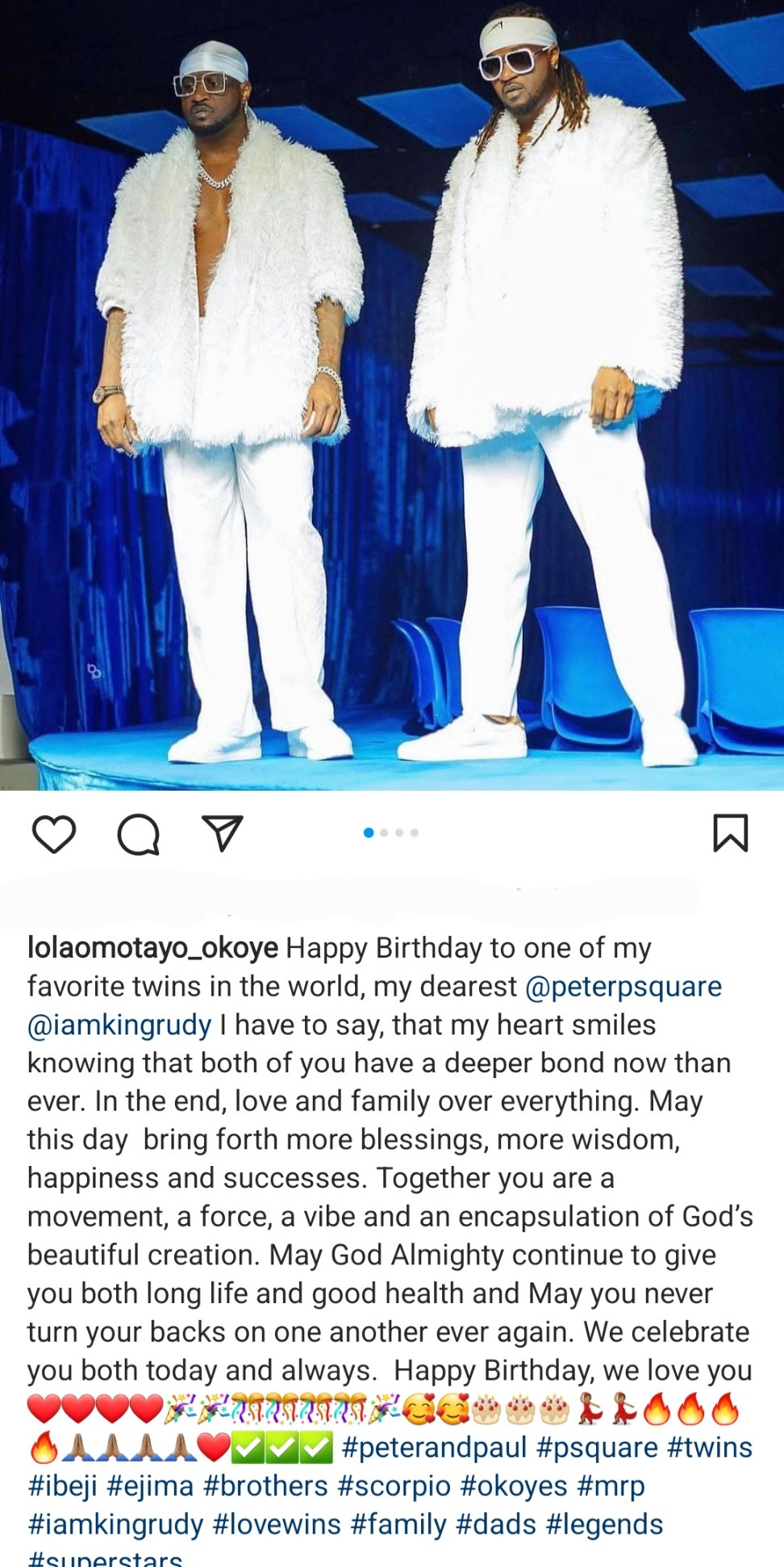View posts tagged #twins

click(710, 1448)
